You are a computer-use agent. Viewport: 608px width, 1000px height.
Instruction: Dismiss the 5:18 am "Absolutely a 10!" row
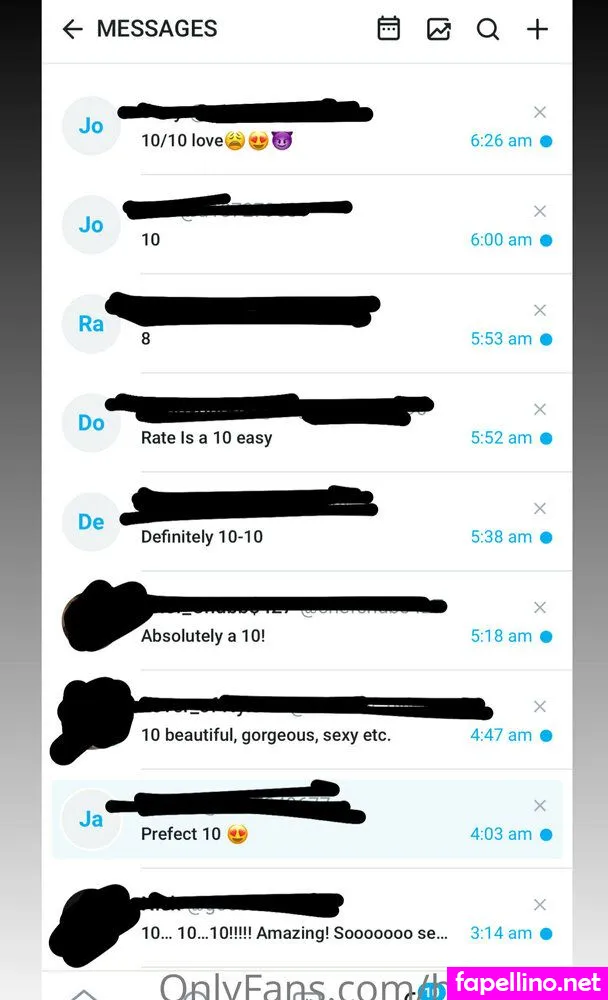pos(540,607)
